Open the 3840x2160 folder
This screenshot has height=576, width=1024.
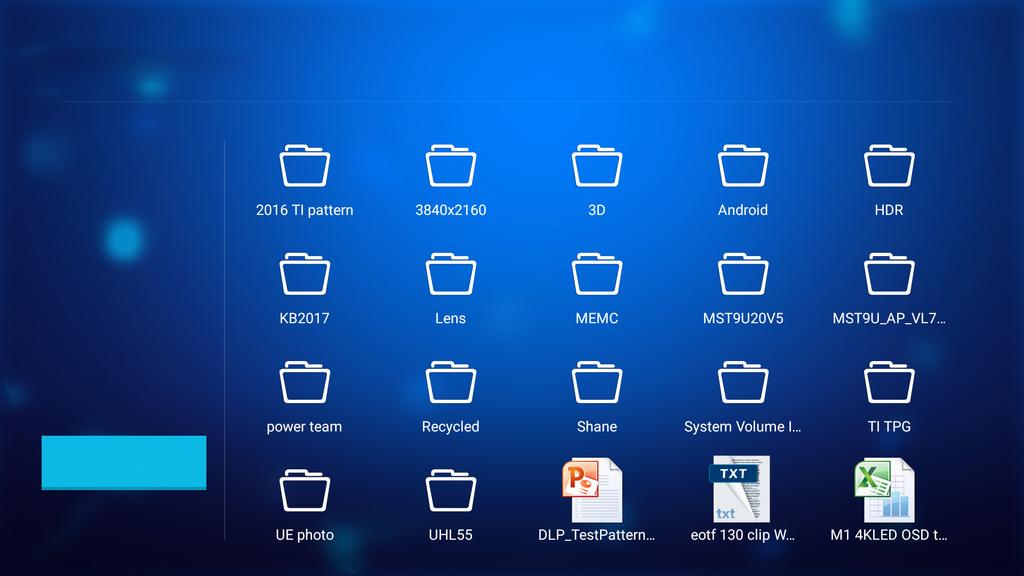[x=451, y=167]
